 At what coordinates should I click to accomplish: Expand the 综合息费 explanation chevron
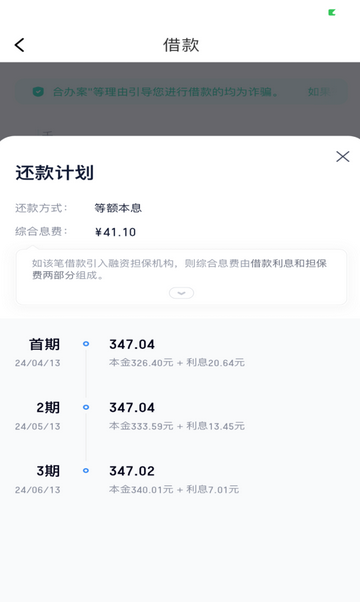point(181,293)
